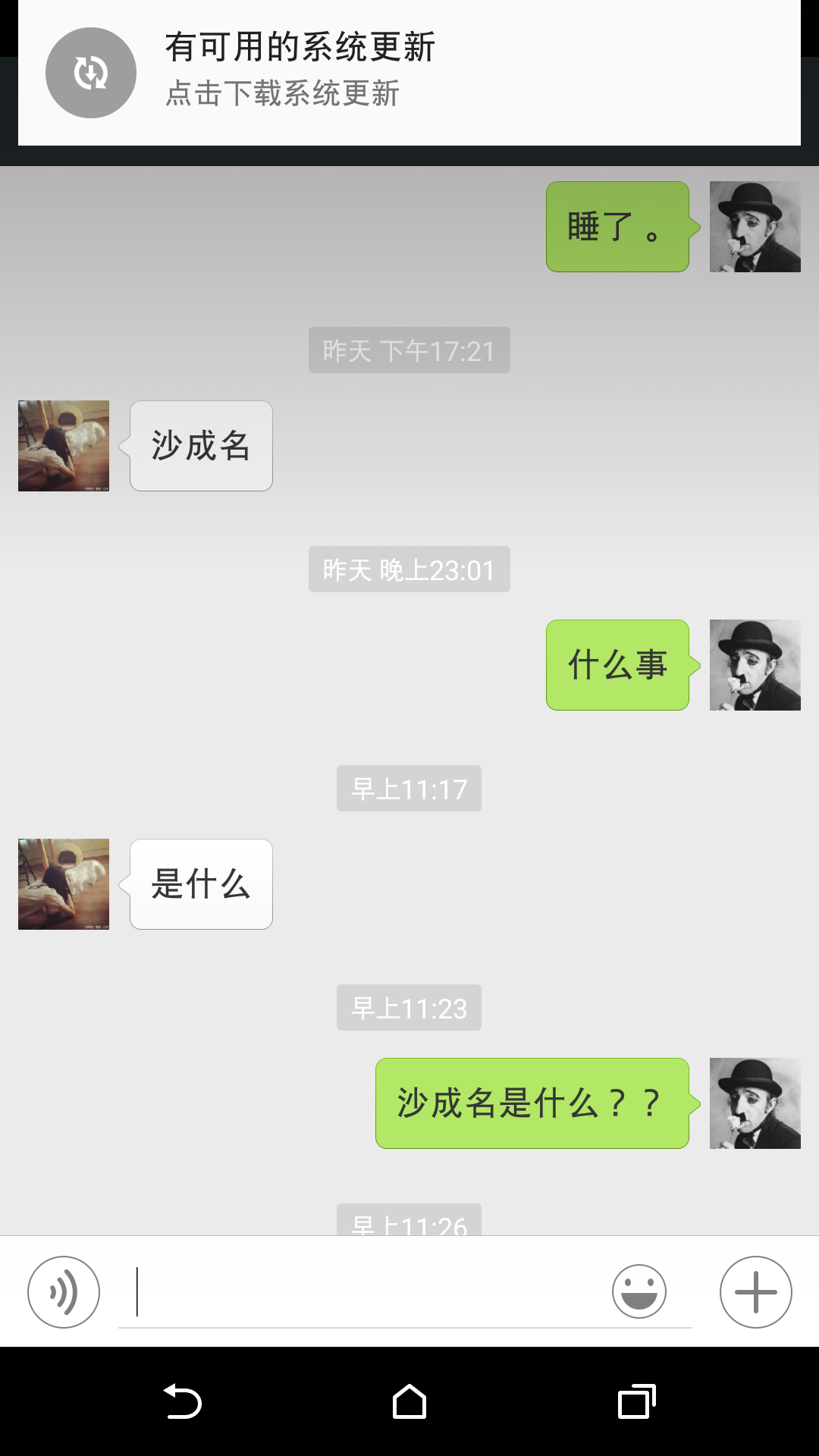
Task: Switch to voice message input
Action: pos(64,1292)
